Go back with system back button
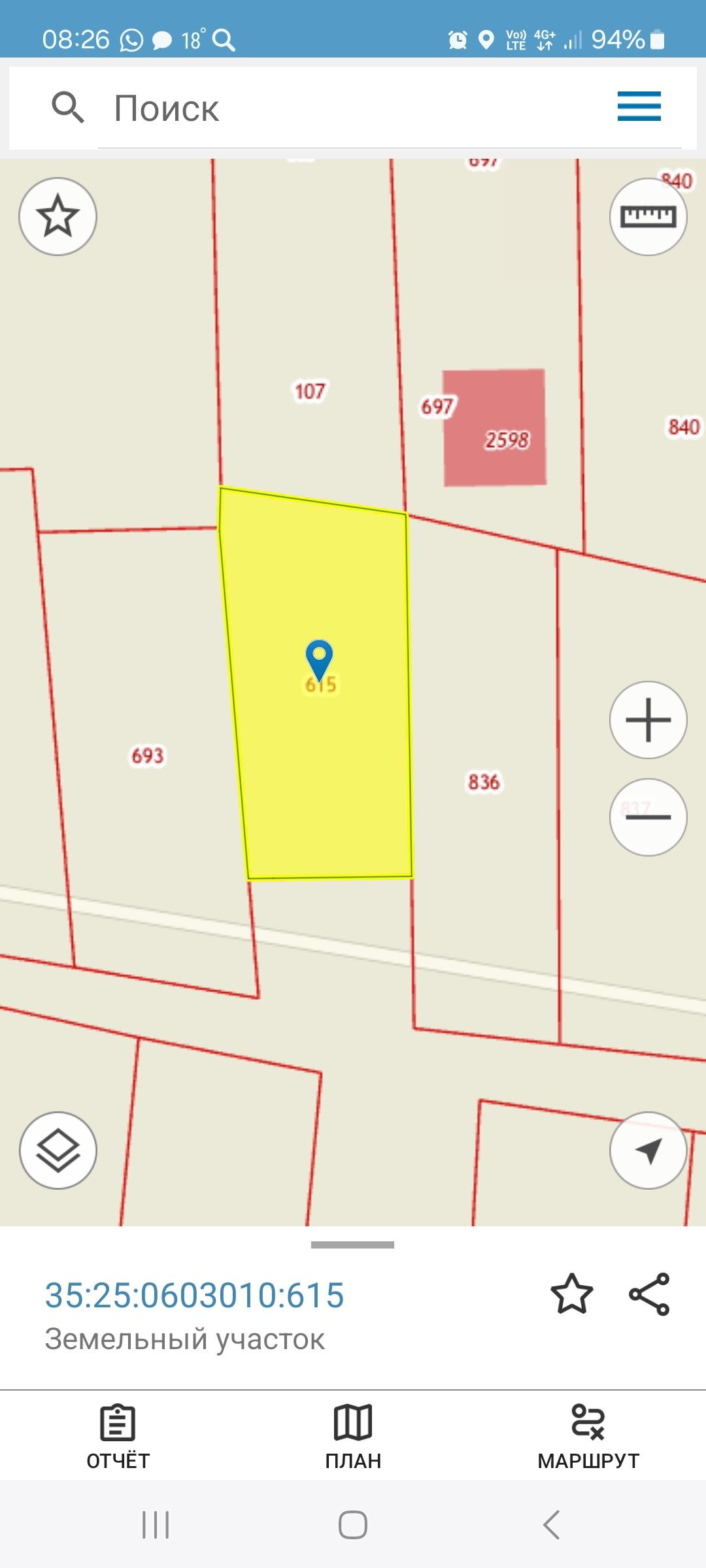This screenshot has width=706, height=1568. coord(551,1525)
